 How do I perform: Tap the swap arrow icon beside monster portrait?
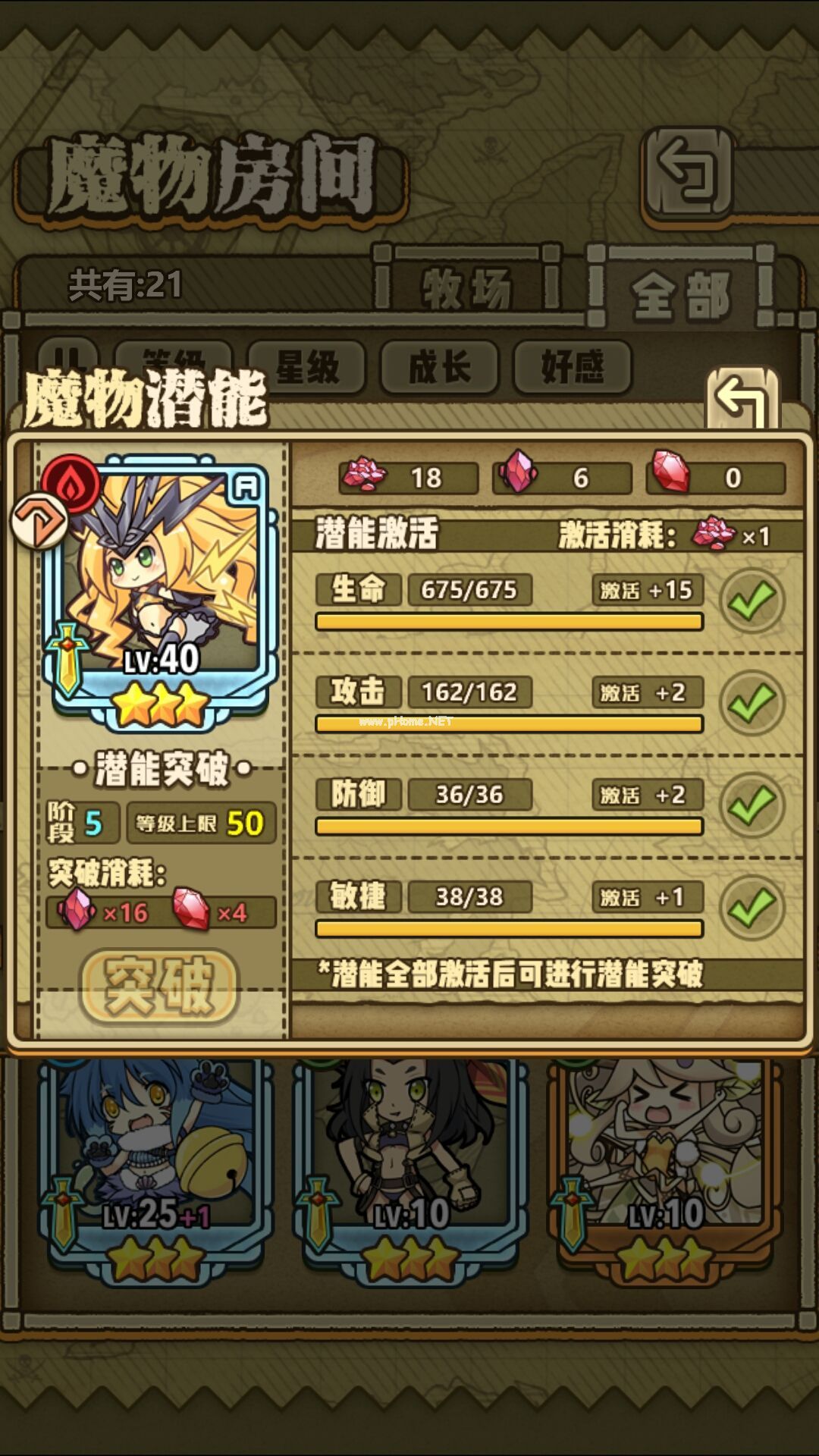coord(39,521)
